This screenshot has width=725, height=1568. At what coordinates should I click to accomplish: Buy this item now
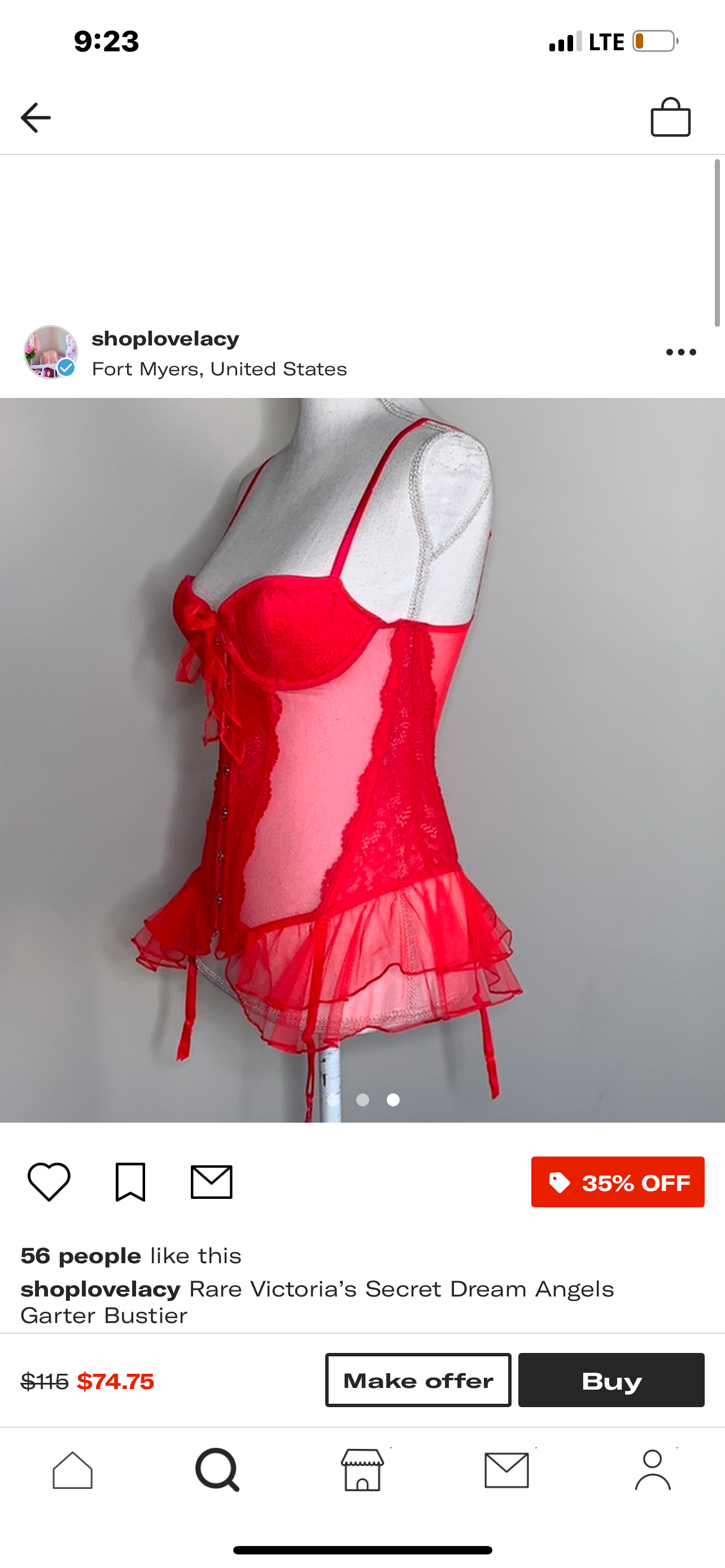coord(611,1381)
